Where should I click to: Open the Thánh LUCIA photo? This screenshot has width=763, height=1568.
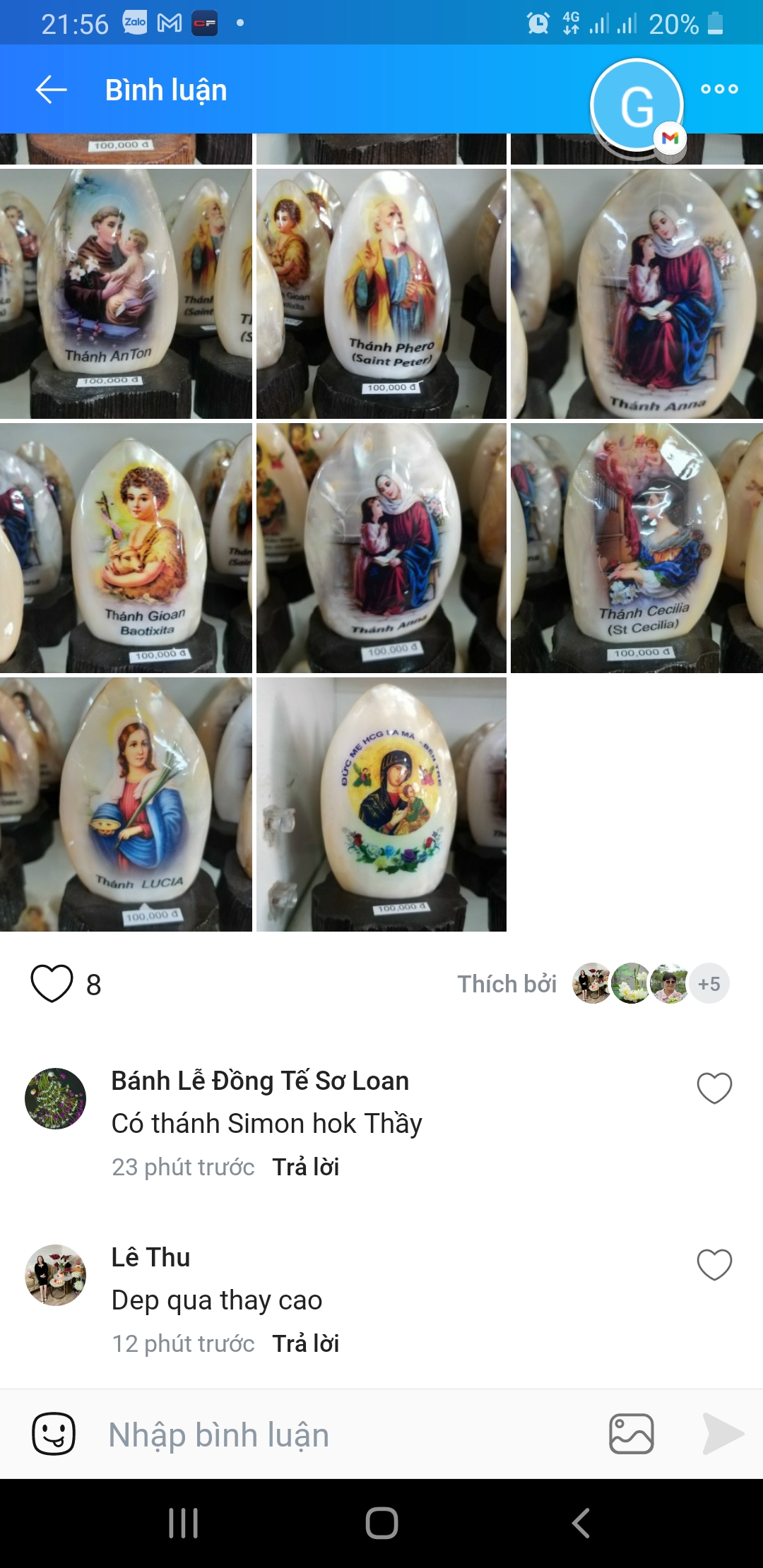click(126, 804)
